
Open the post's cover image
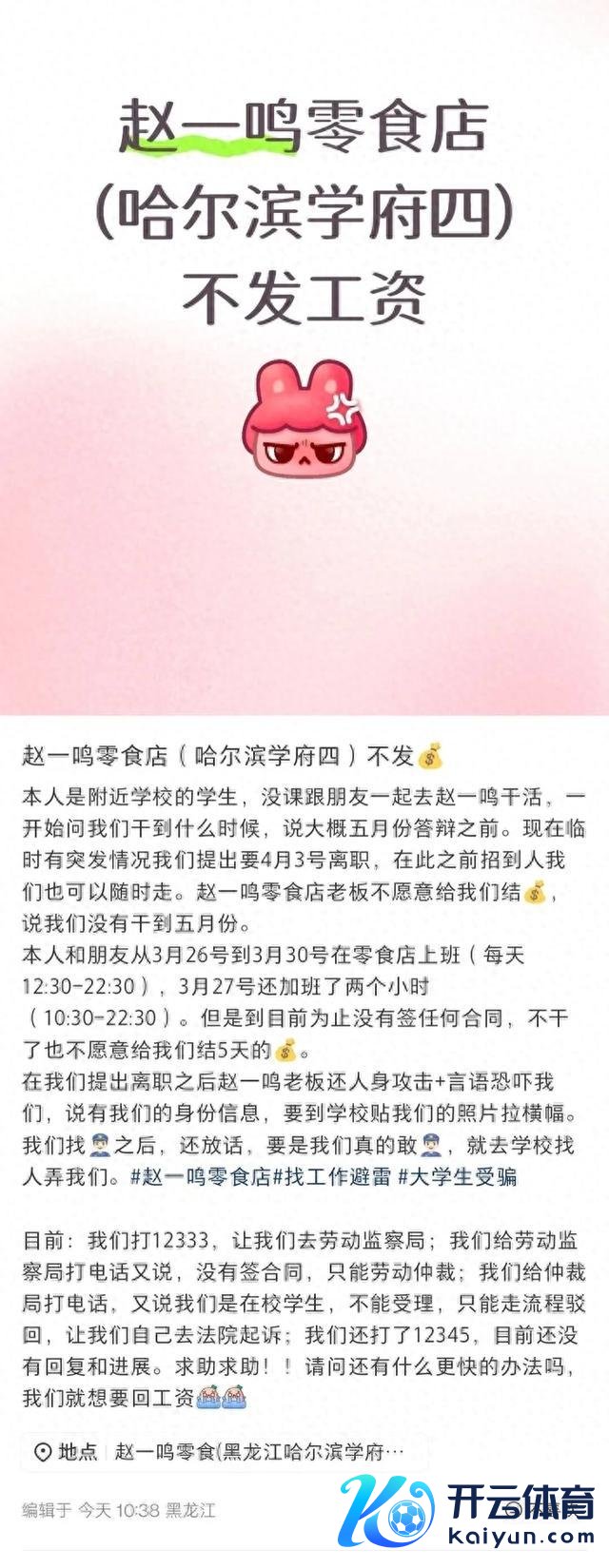point(304,357)
